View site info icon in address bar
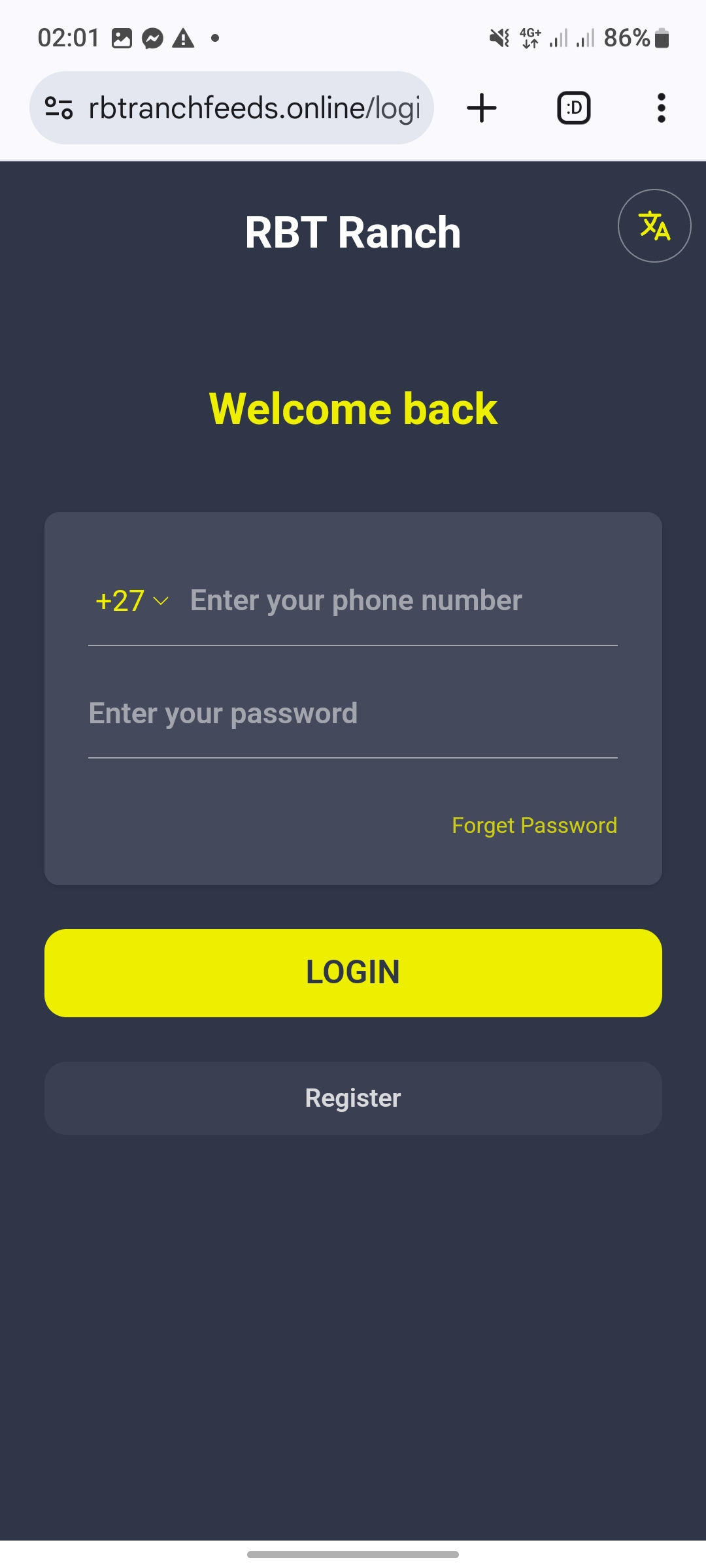 click(59, 108)
